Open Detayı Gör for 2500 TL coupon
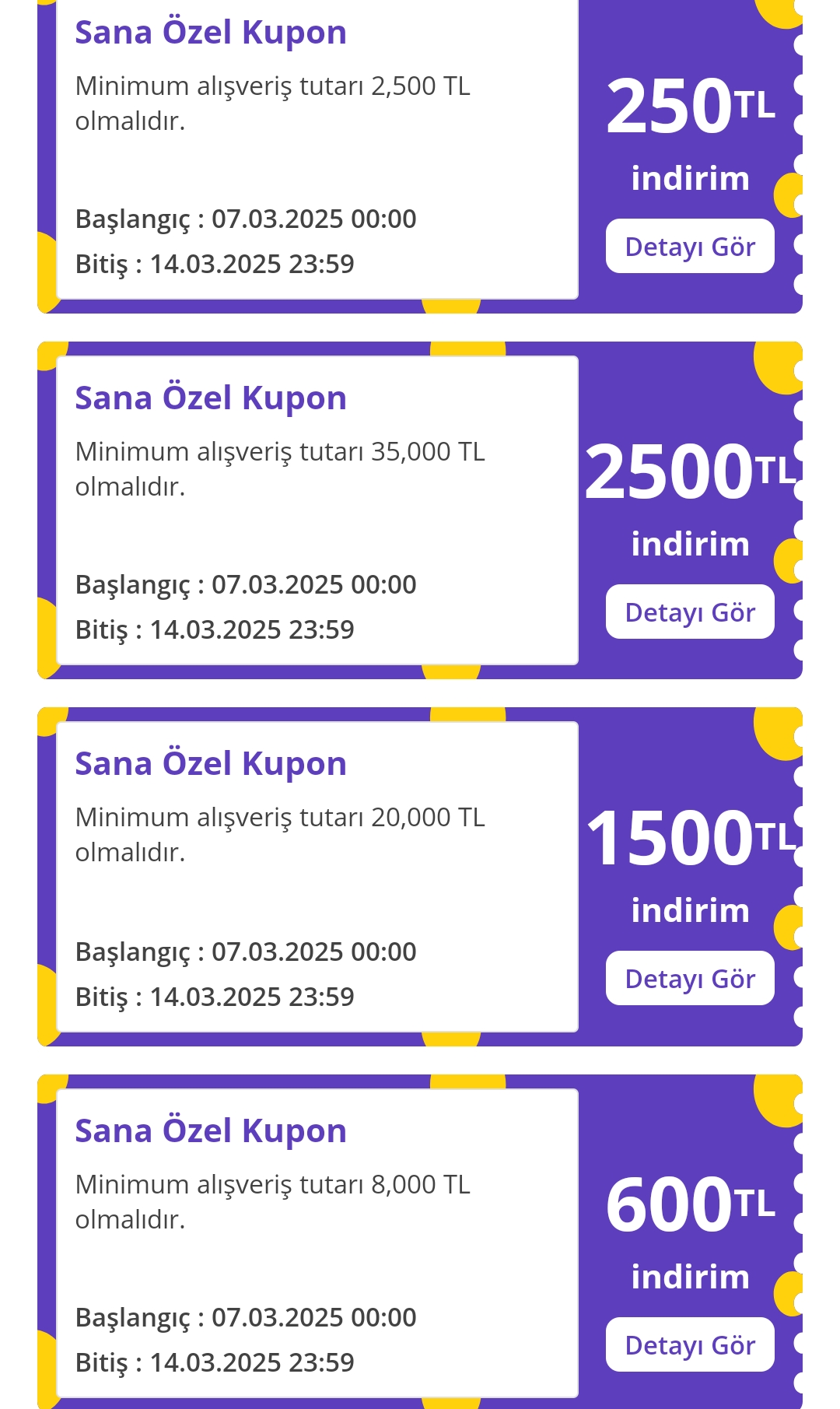Screen dimensions: 840x1409 click(x=690, y=612)
